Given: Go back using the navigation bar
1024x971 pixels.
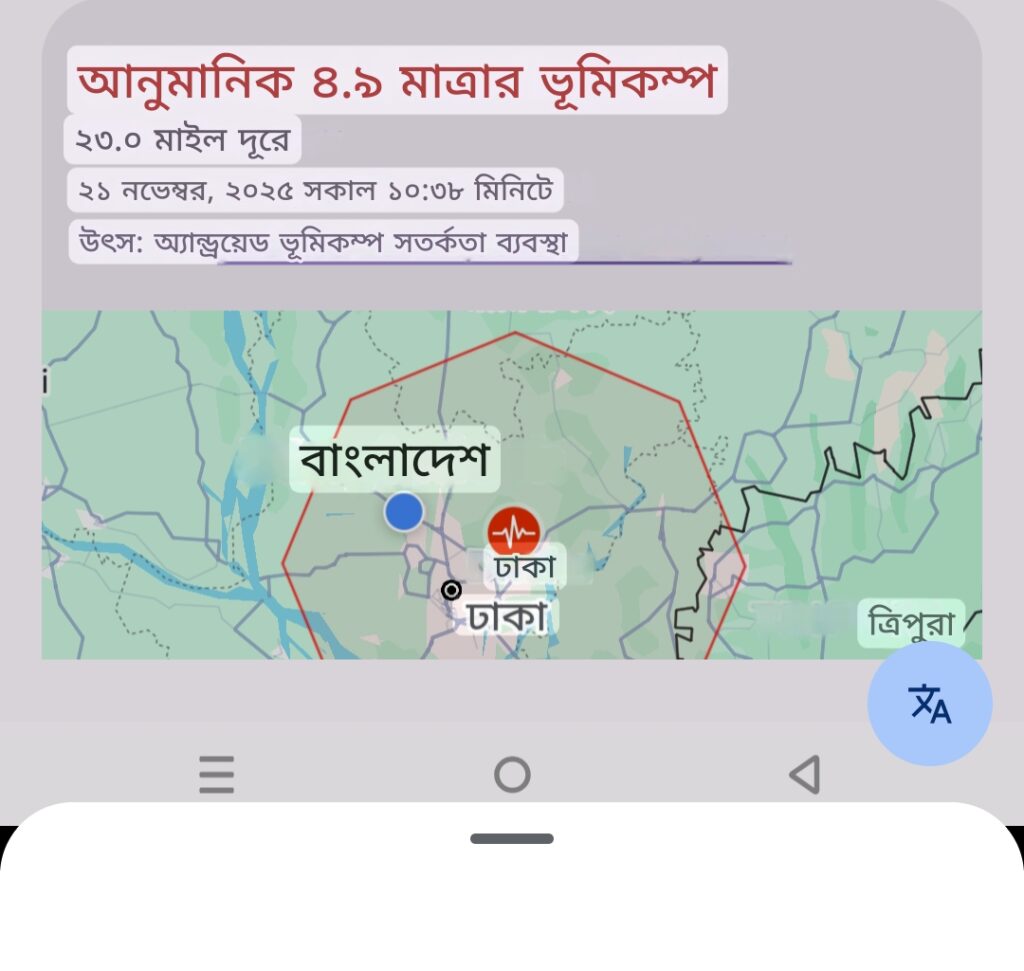Looking at the screenshot, I should tap(804, 774).
